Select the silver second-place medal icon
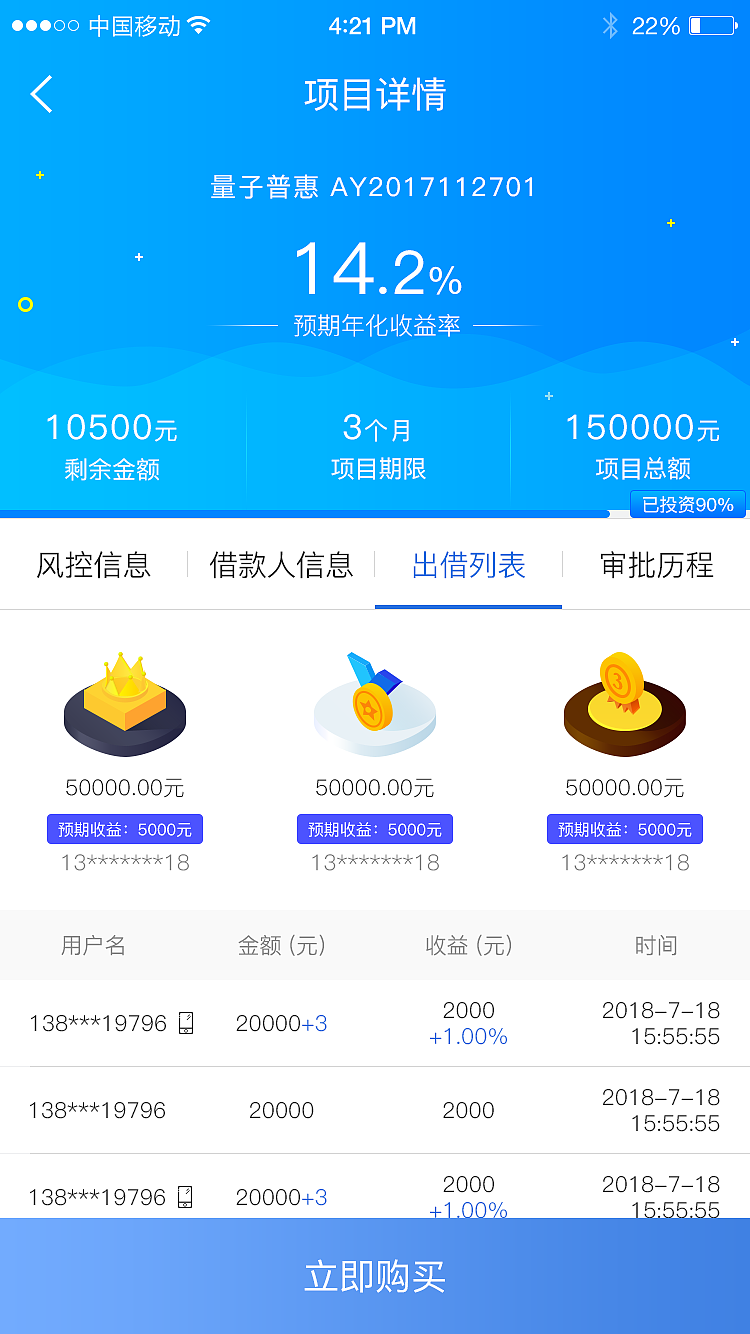 374,700
